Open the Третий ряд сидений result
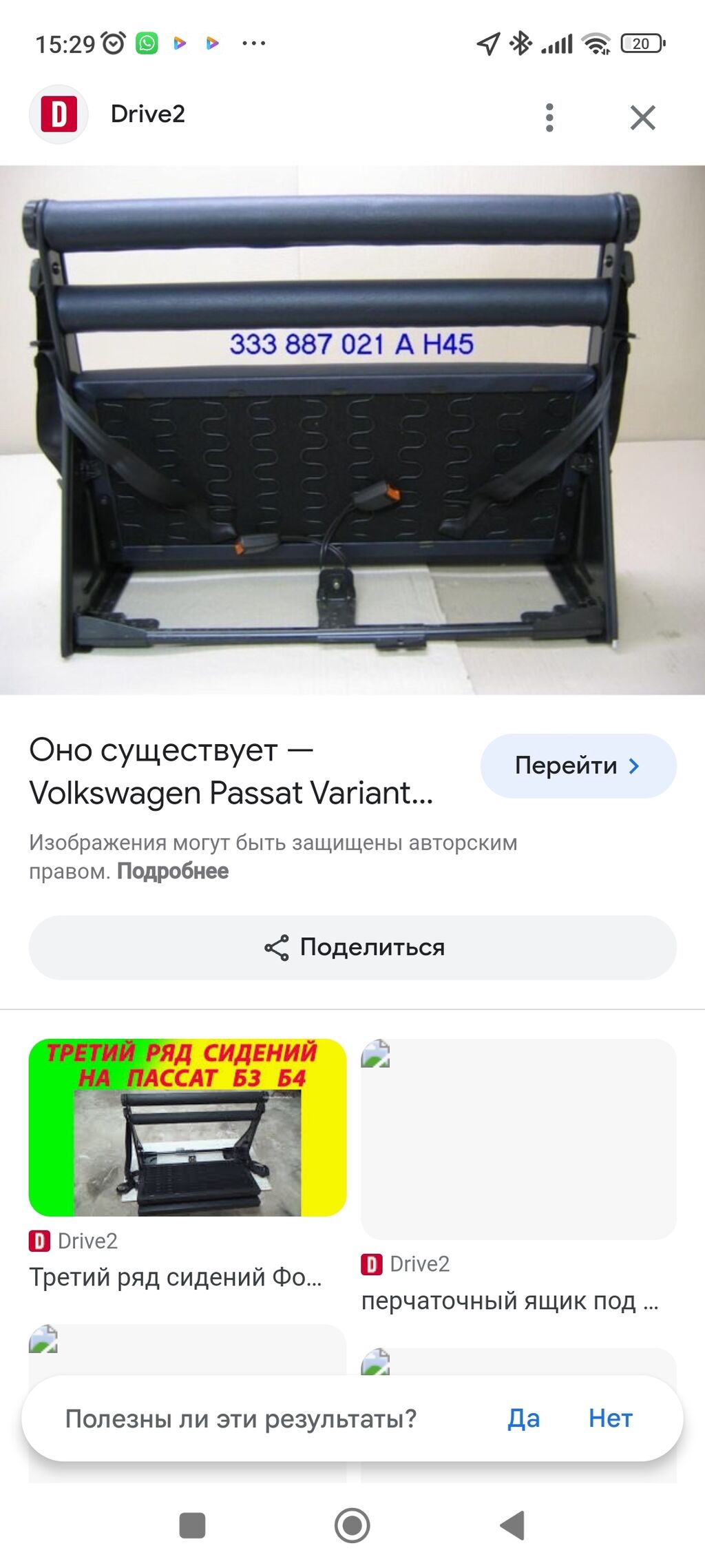Viewport: 705px width, 1568px height. 187,1127
